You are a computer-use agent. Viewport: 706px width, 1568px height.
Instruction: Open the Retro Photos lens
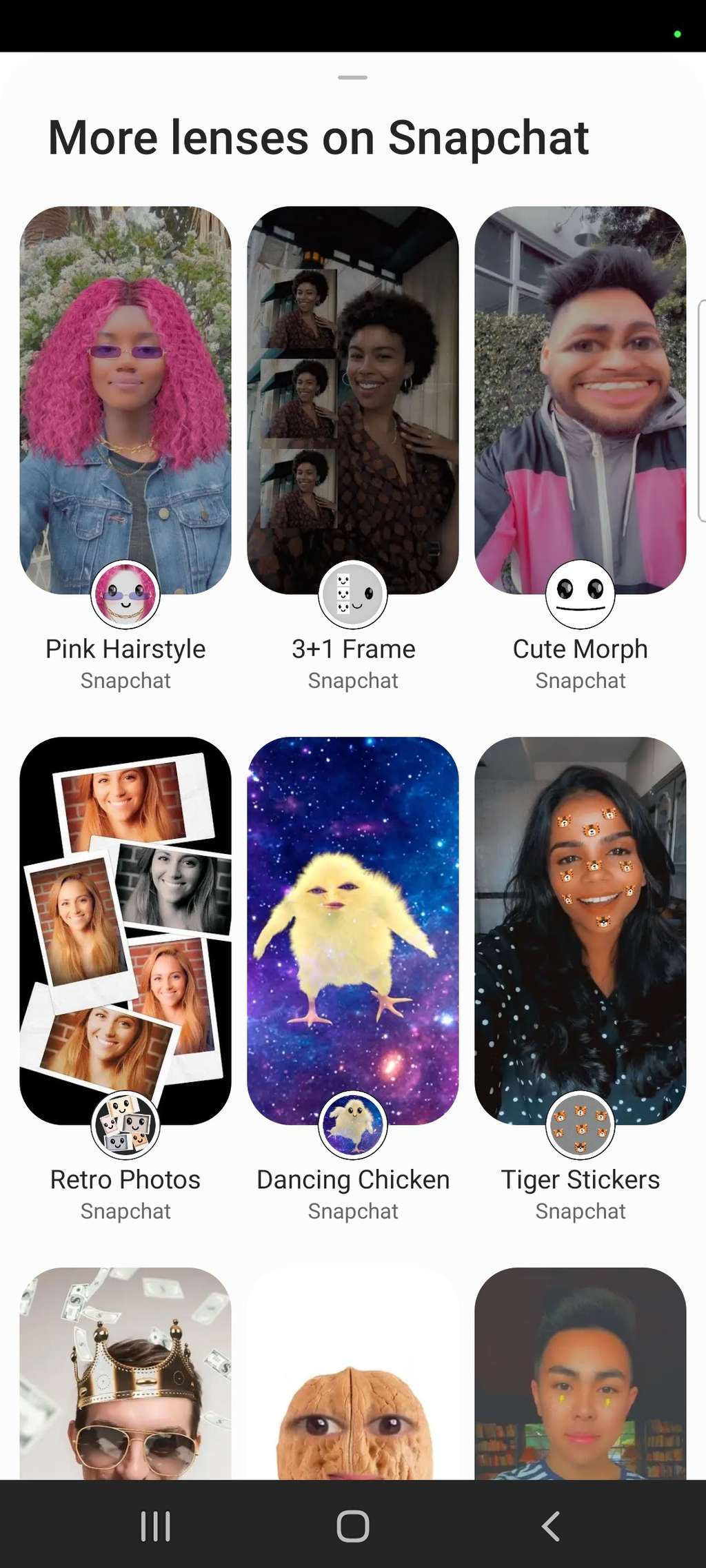point(125,930)
